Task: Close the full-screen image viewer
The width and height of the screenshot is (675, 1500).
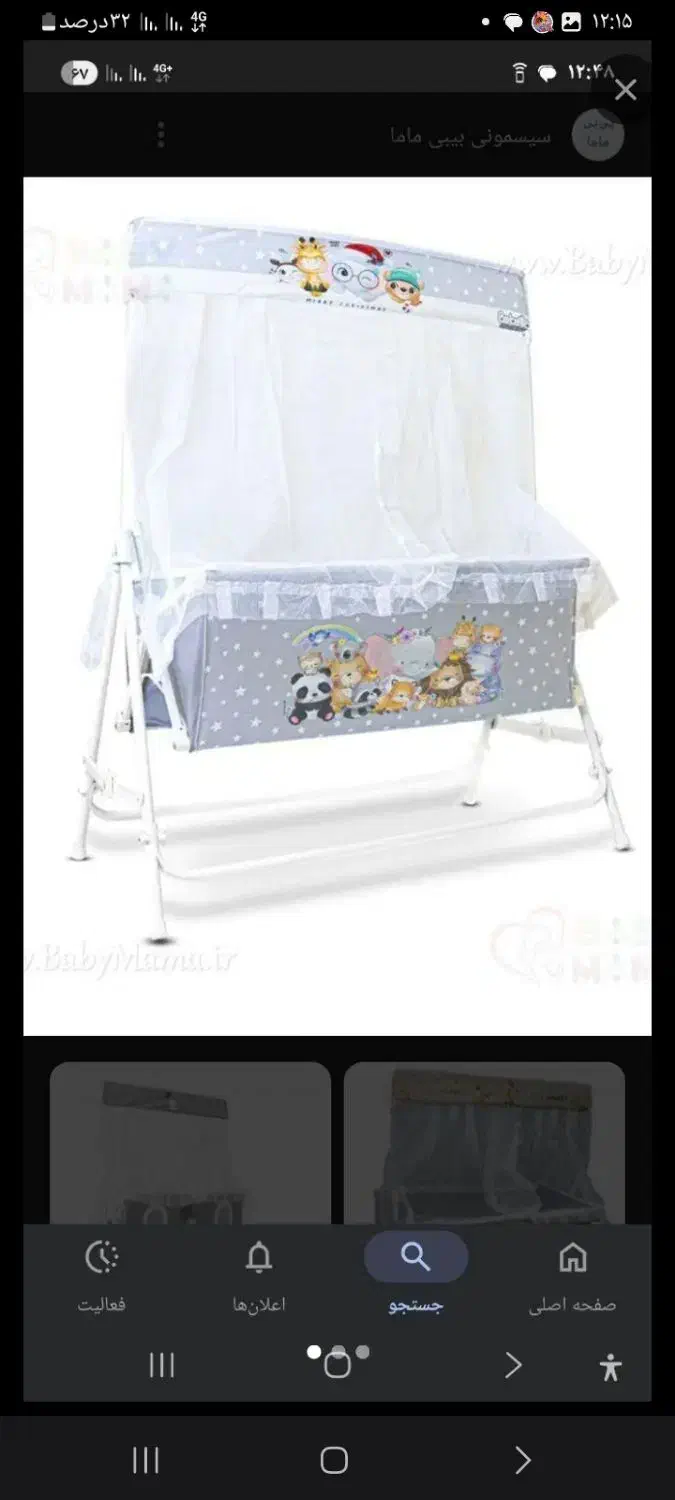Action: pos(625,91)
